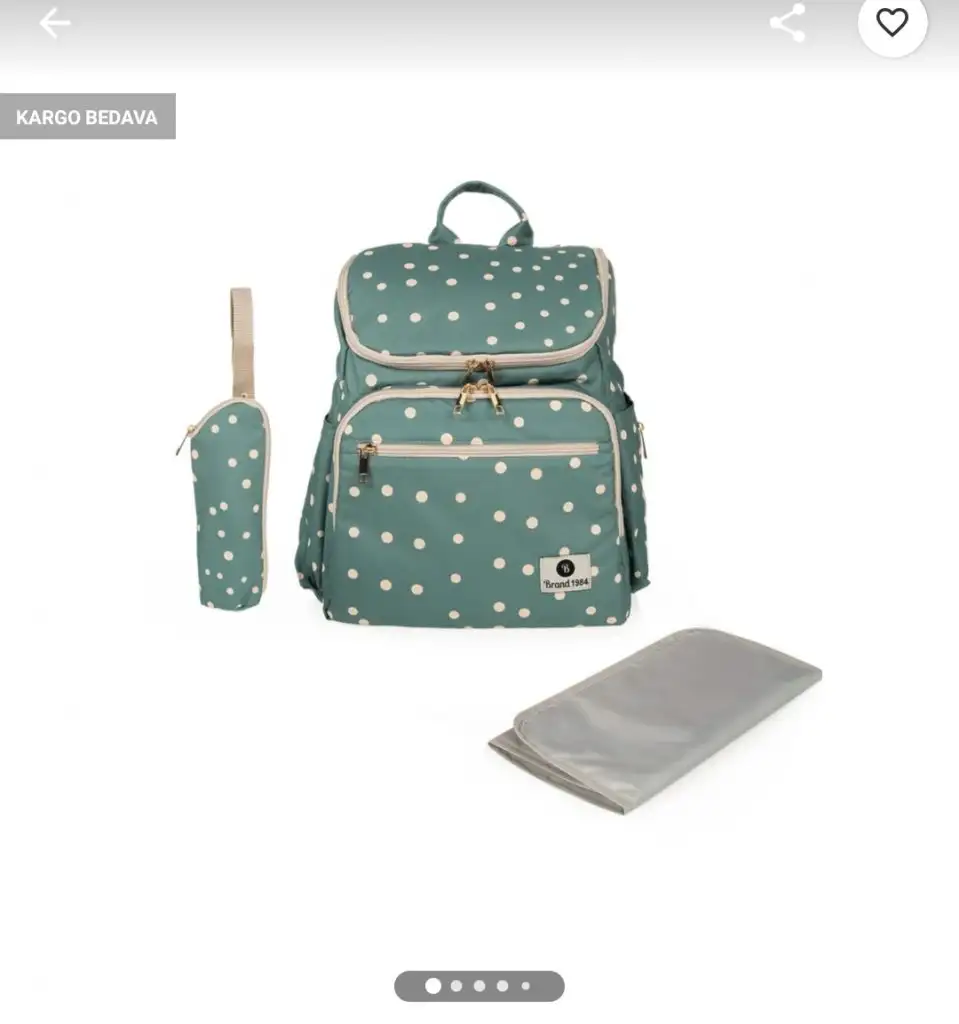
Task: Go back using the arrow icon
Action: tap(54, 23)
